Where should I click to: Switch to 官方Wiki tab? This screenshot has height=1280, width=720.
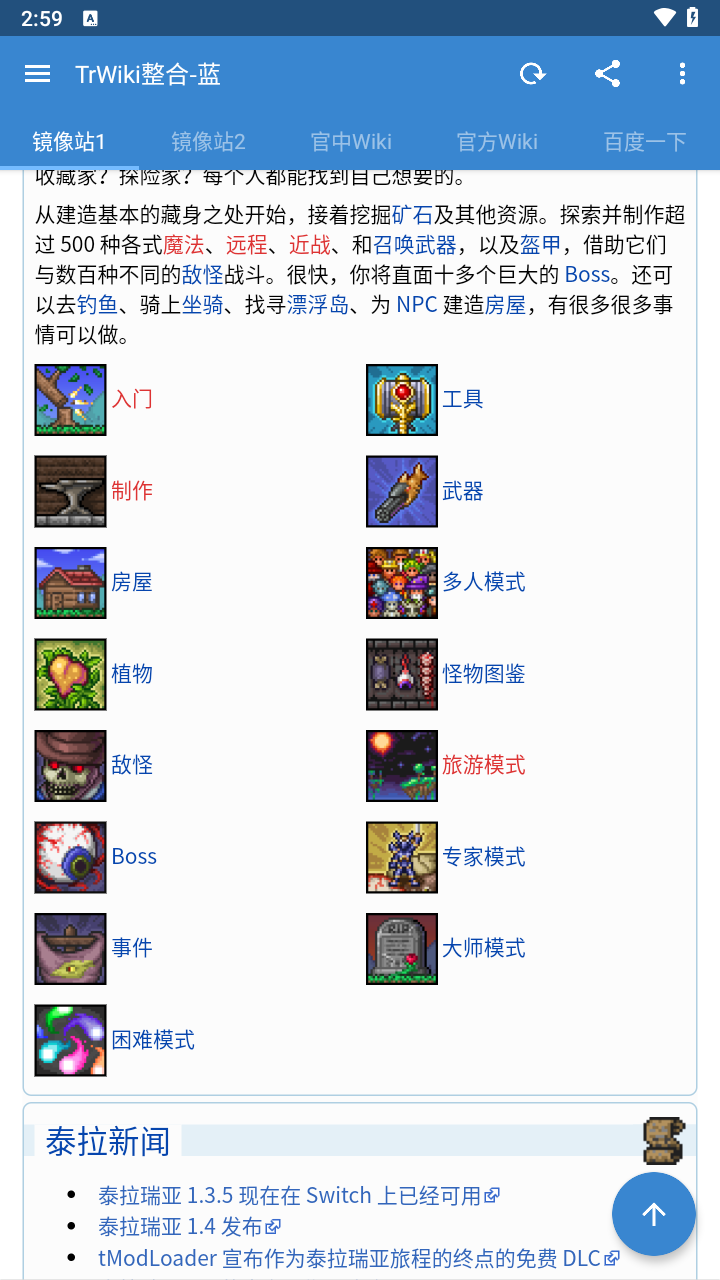point(497,142)
